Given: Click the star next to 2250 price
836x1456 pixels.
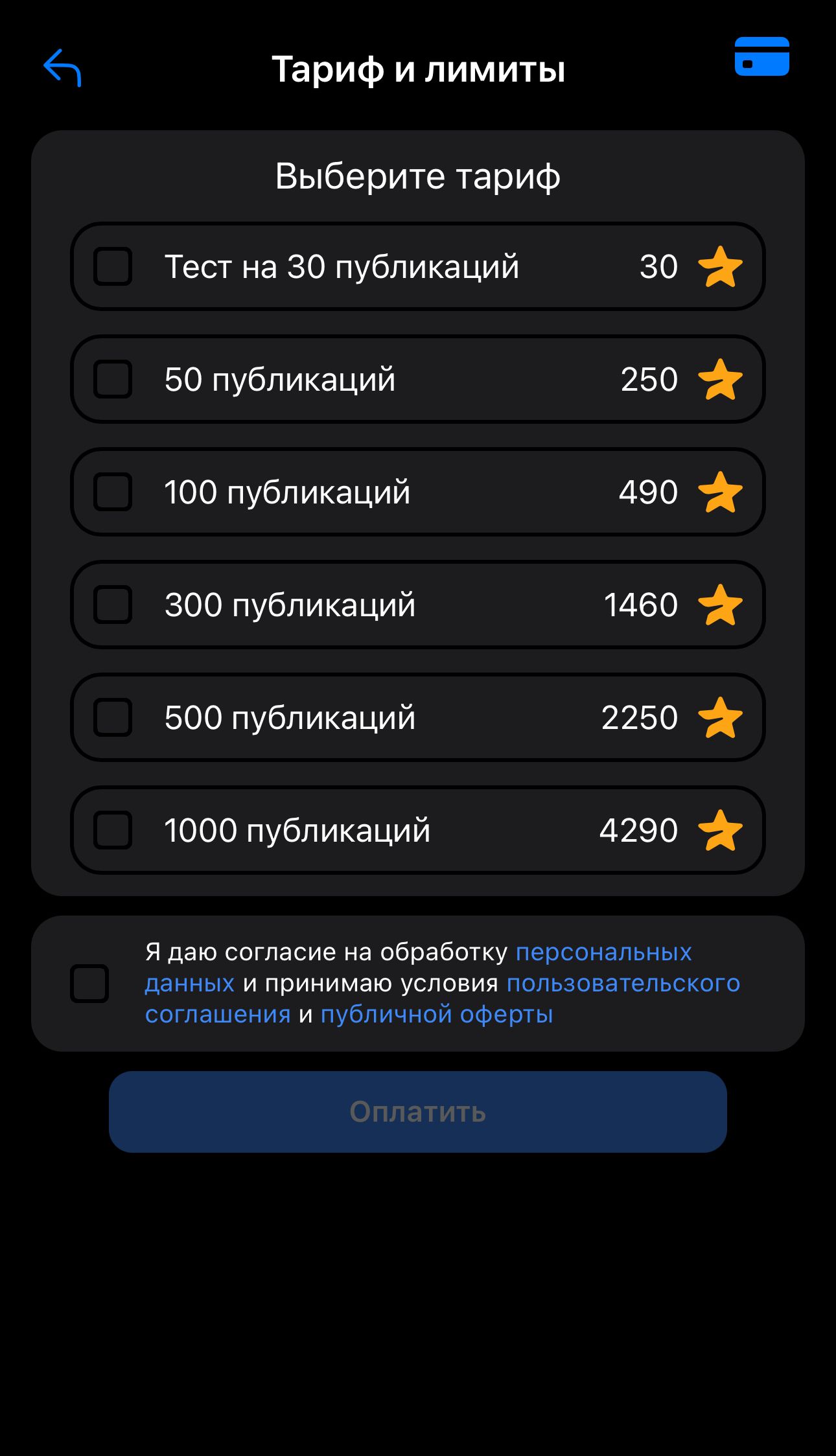Looking at the screenshot, I should click(719, 717).
